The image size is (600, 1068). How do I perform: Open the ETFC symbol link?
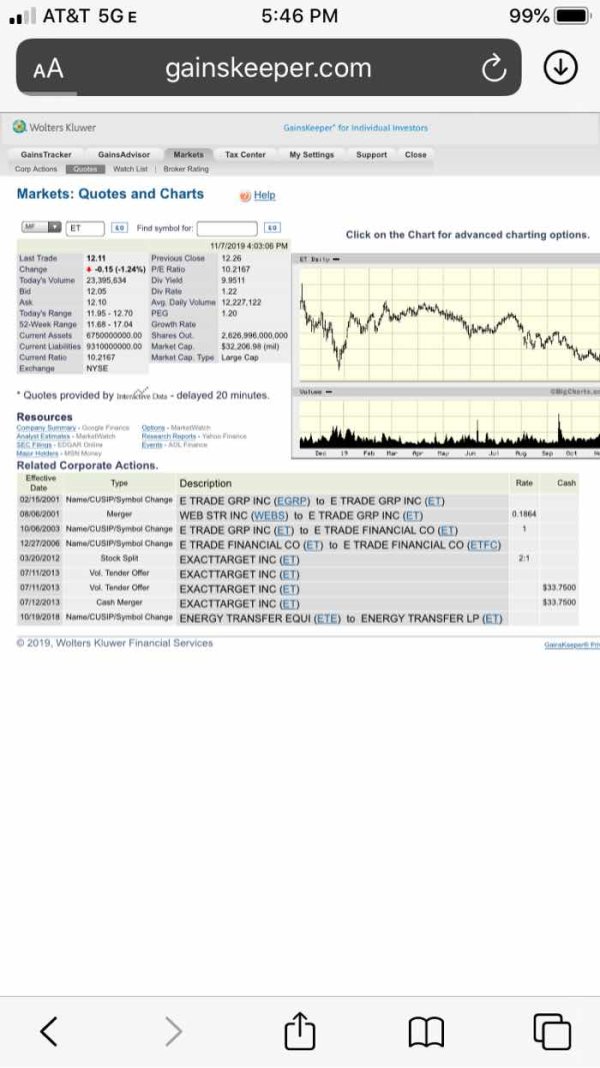point(485,545)
